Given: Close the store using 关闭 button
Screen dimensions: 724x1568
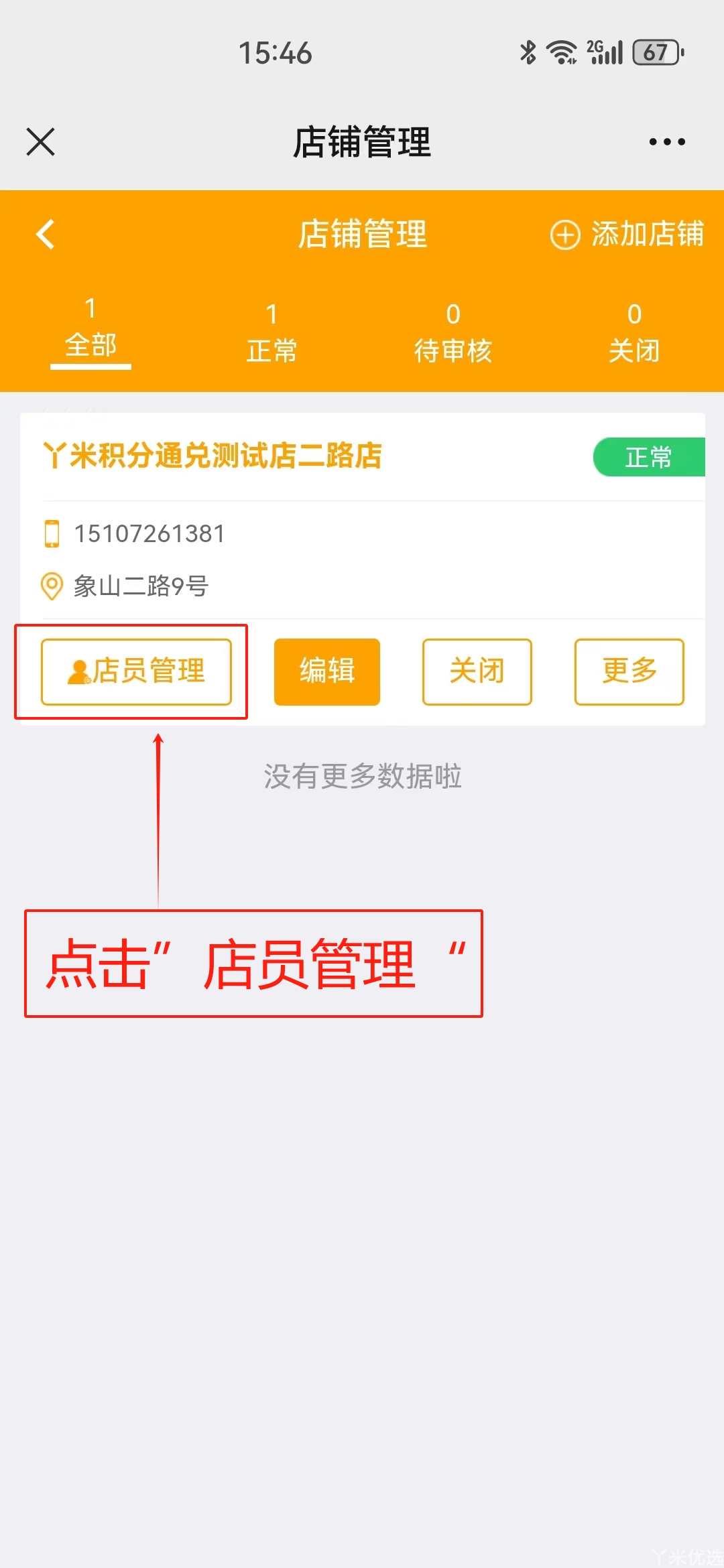Looking at the screenshot, I should click(477, 671).
